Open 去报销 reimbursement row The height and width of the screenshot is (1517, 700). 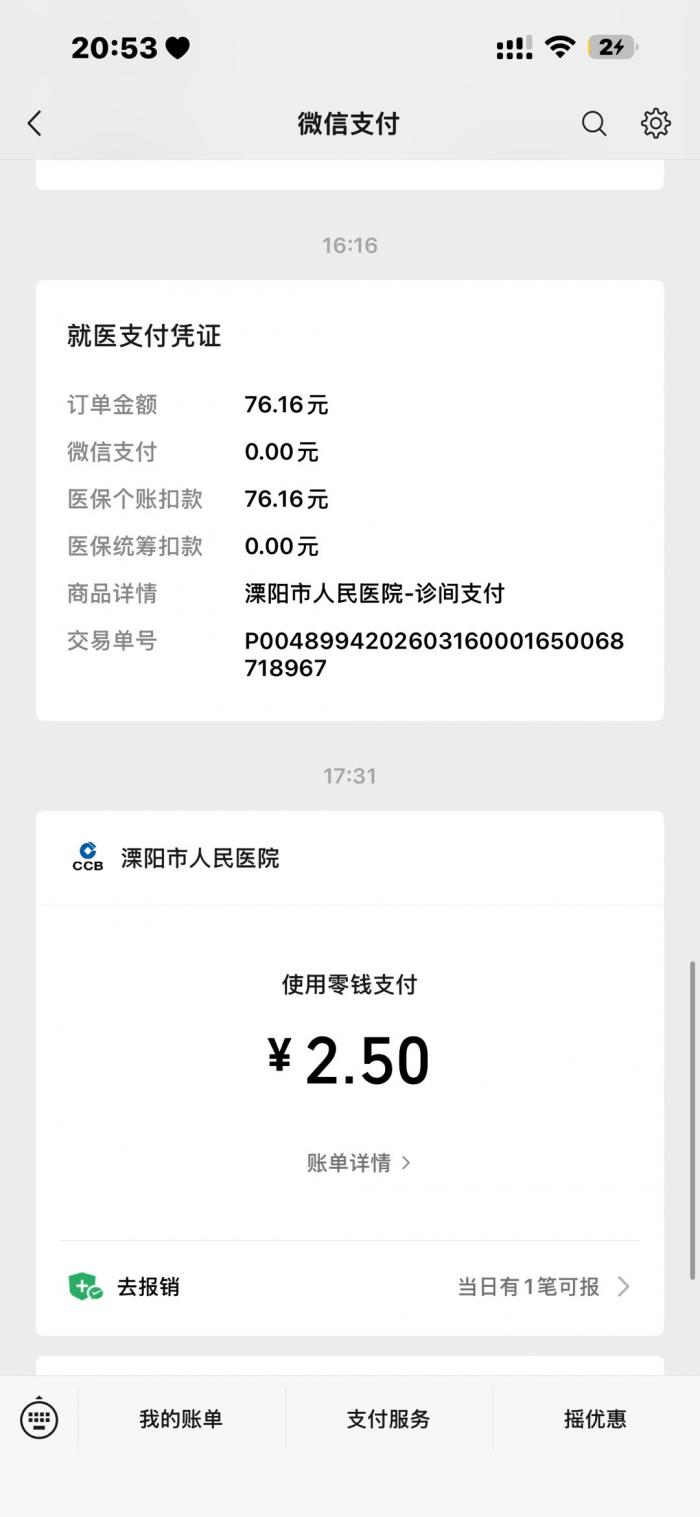349,1287
